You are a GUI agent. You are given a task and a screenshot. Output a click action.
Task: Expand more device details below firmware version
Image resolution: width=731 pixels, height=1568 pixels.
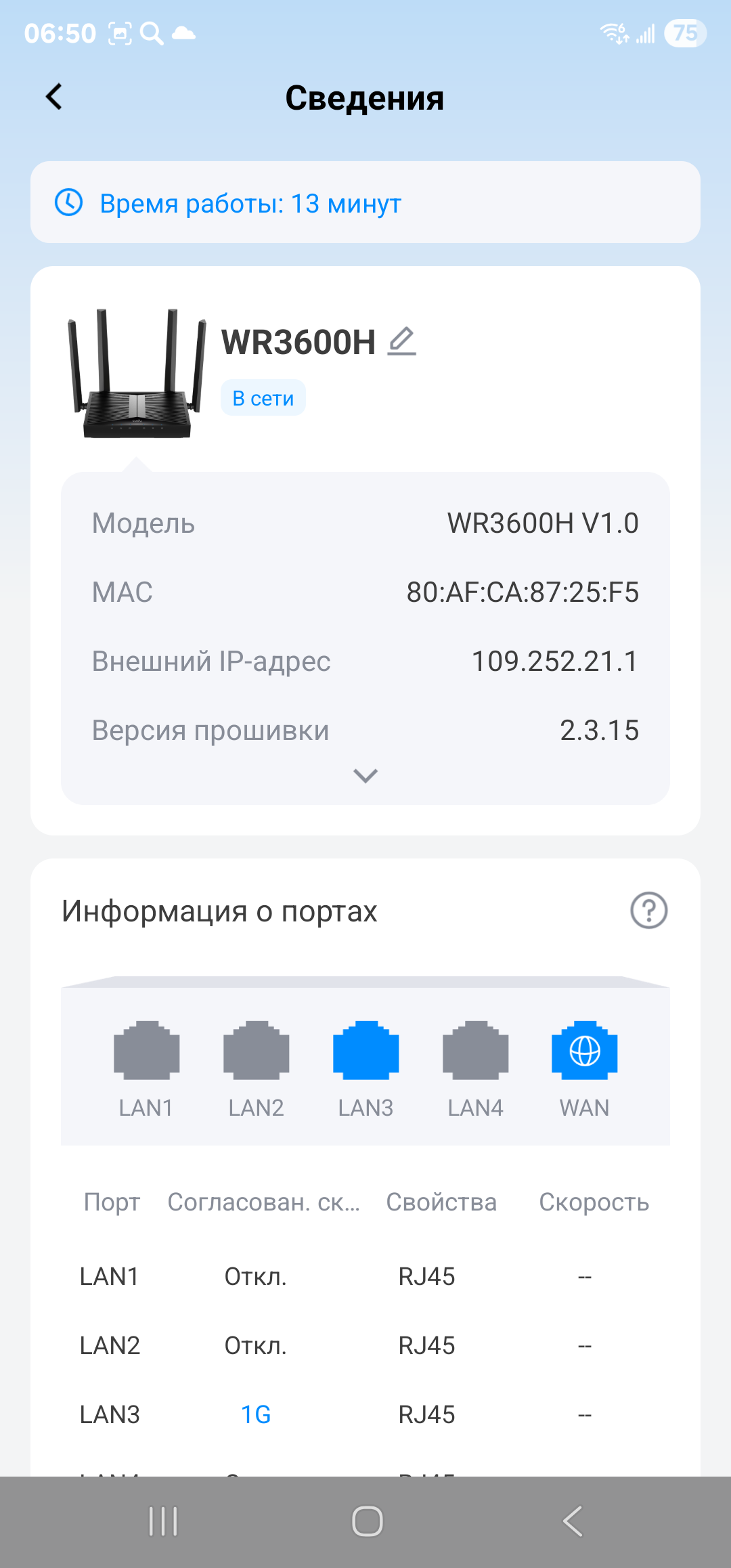[365, 775]
